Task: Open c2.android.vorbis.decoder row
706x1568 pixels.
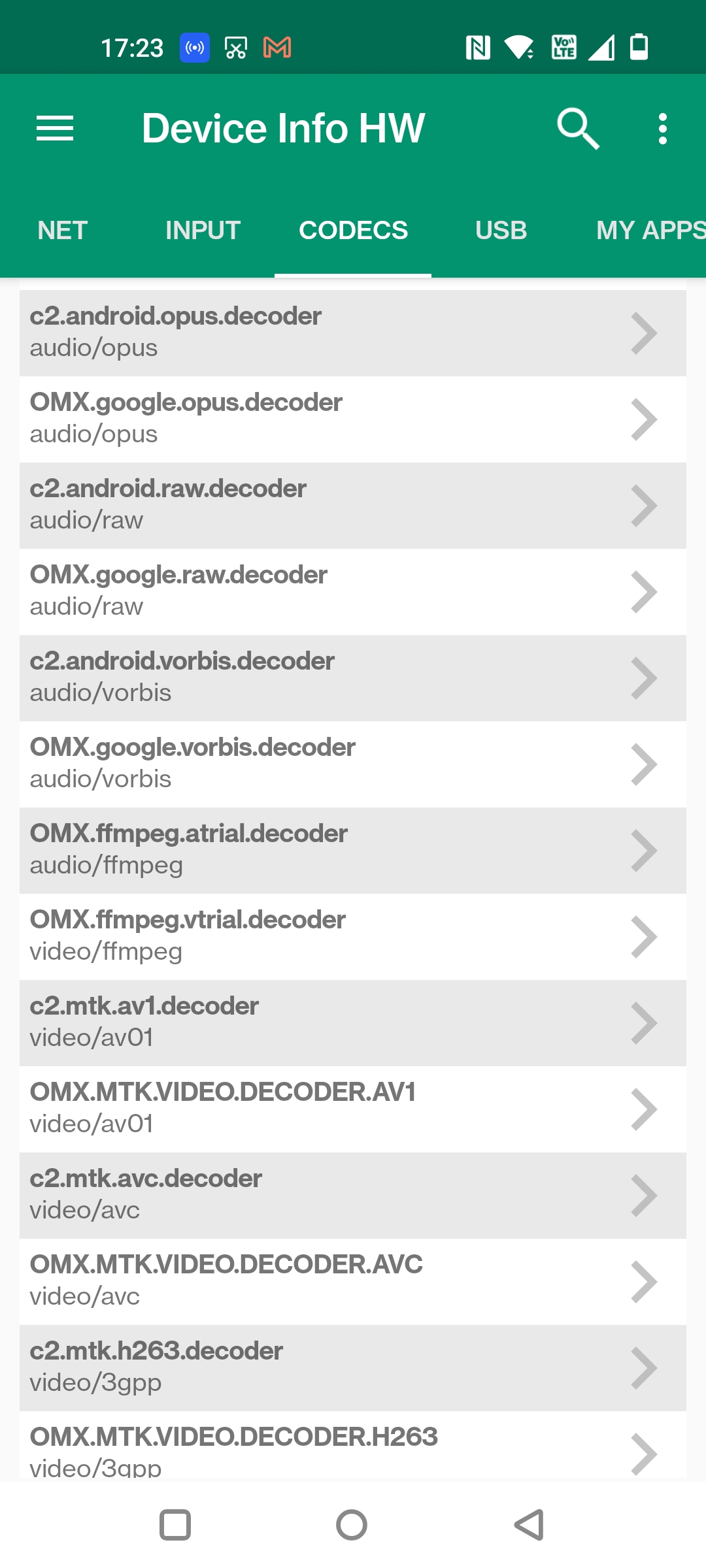Action: (x=353, y=678)
